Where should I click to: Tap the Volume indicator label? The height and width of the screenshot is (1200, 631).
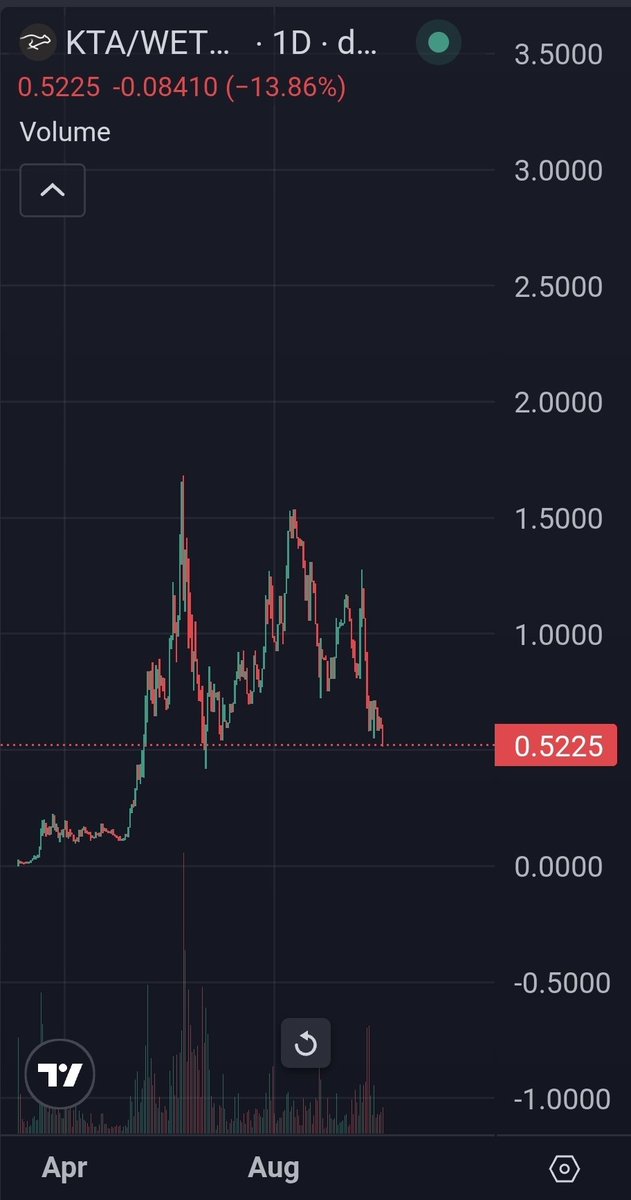[x=66, y=132]
